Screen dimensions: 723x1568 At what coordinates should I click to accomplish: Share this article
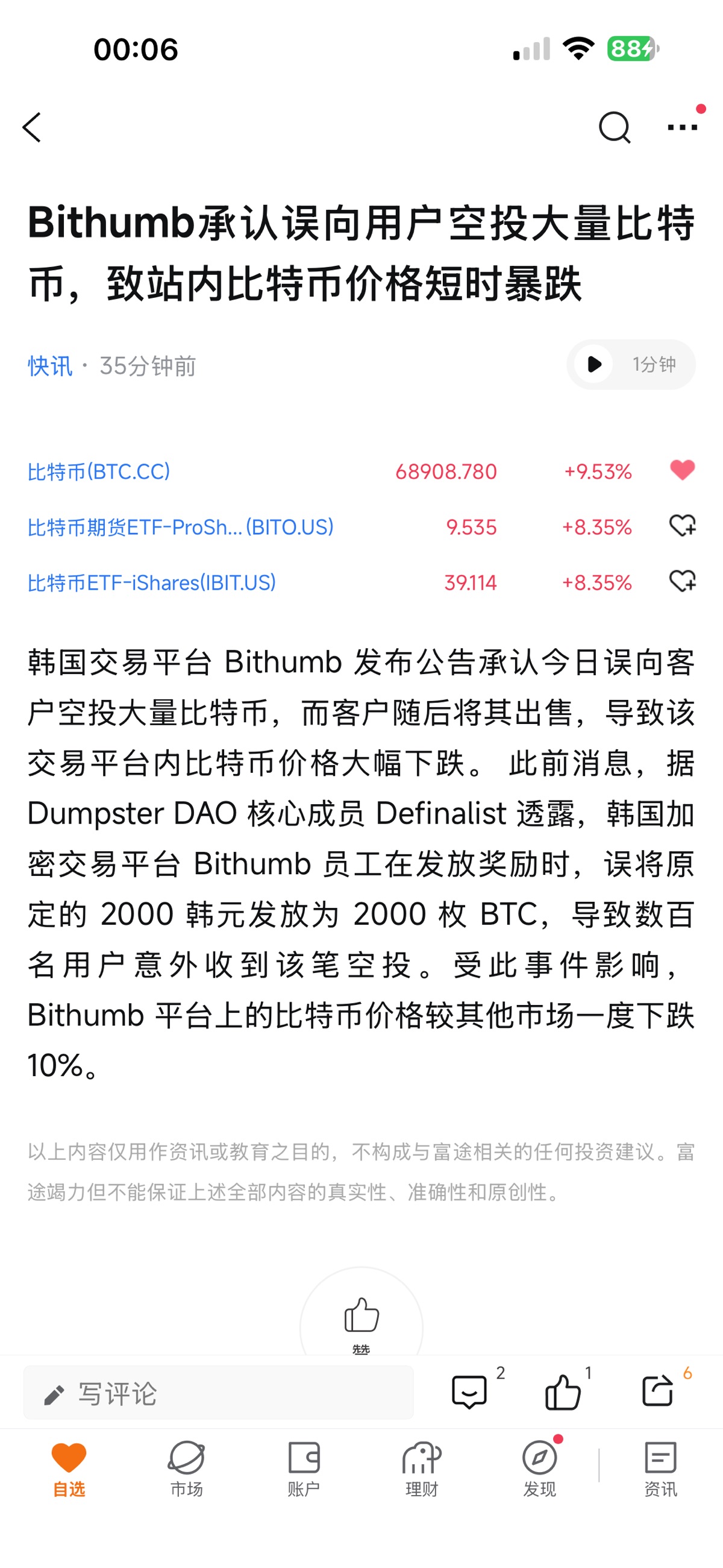[x=658, y=1393]
